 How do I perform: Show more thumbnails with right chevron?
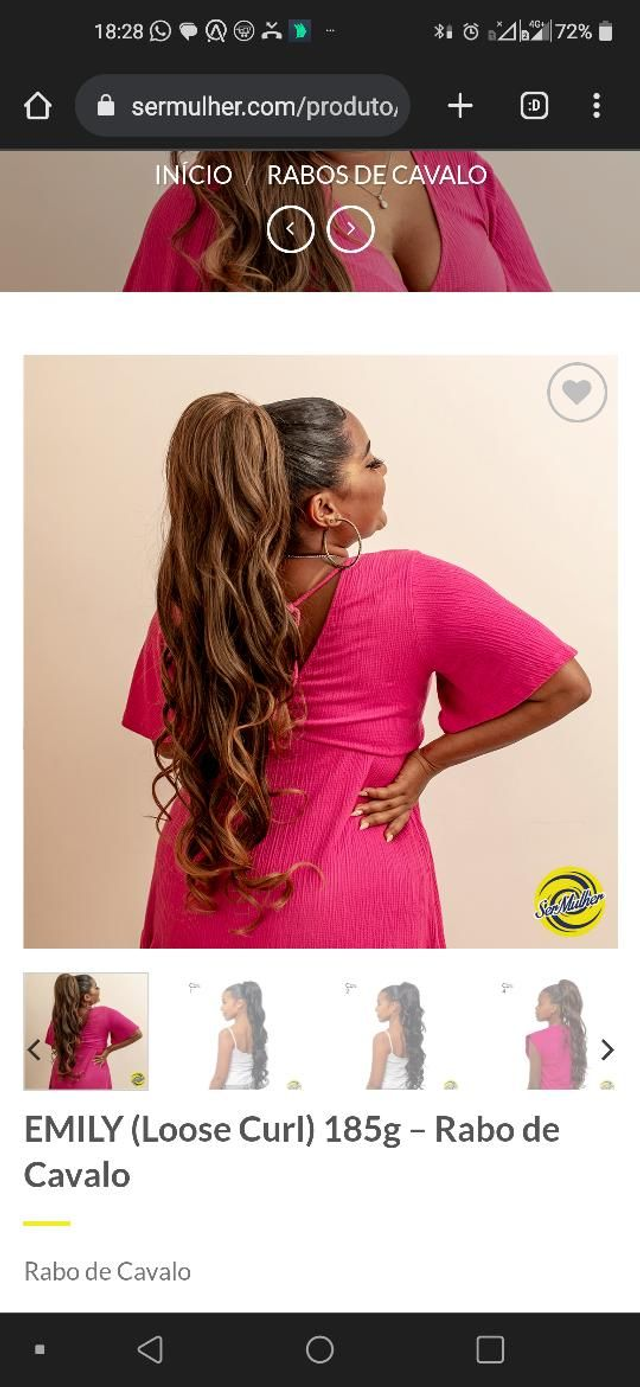[x=607, y=1049]
